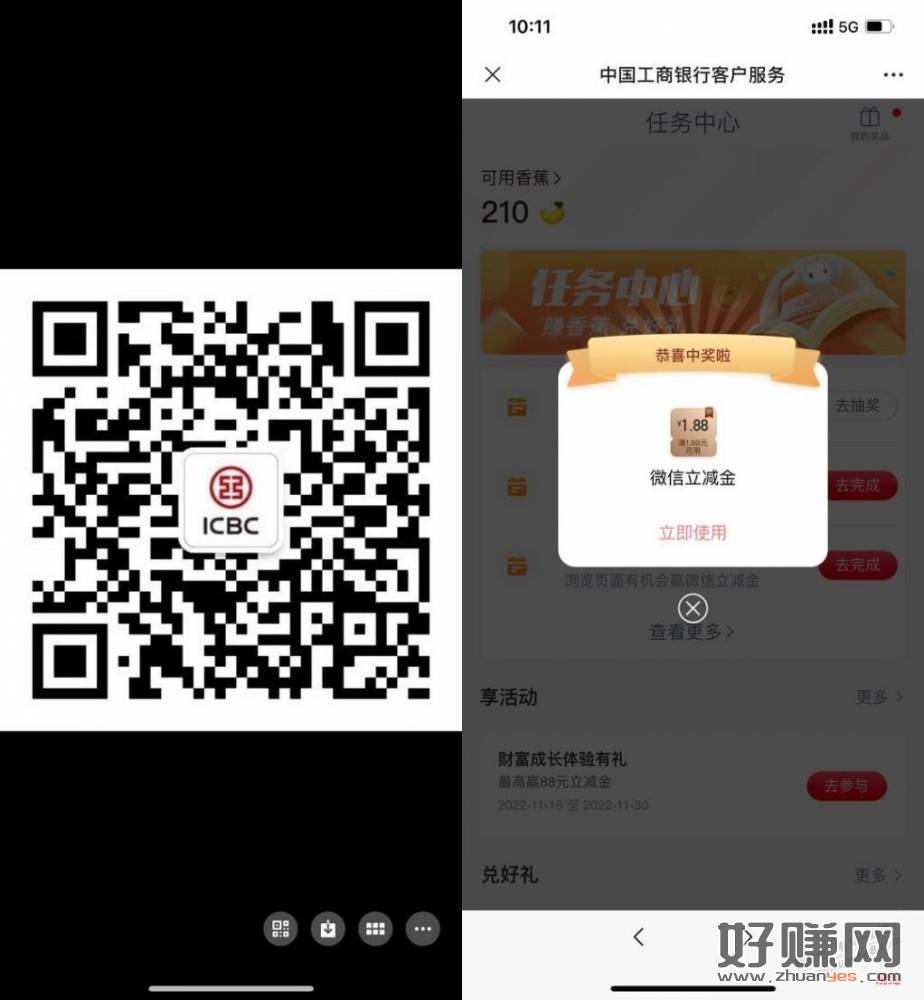This screenshot has width=924, height=1000.
Task: Open 我的奖品 gift icon
Action: [869, 123]
